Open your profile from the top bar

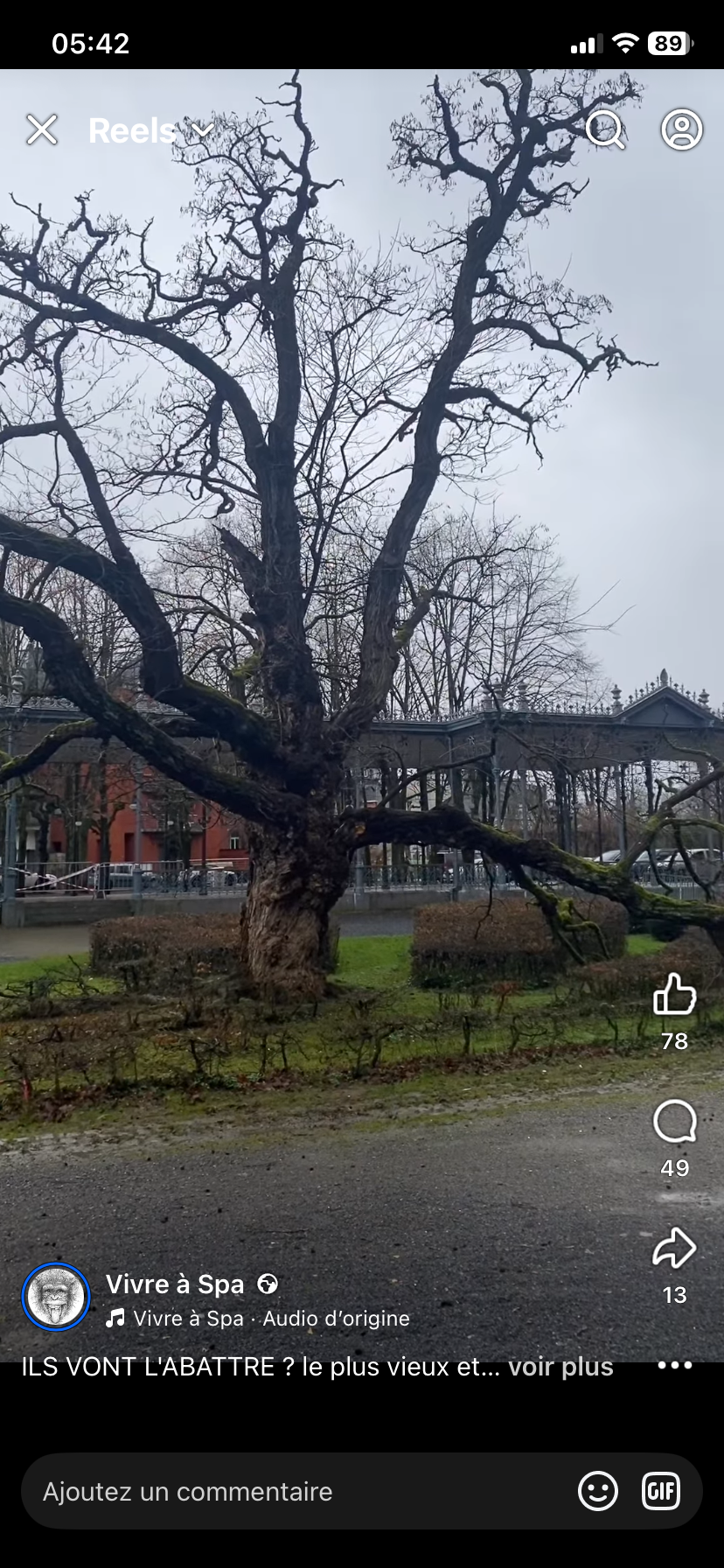point(680,129)
